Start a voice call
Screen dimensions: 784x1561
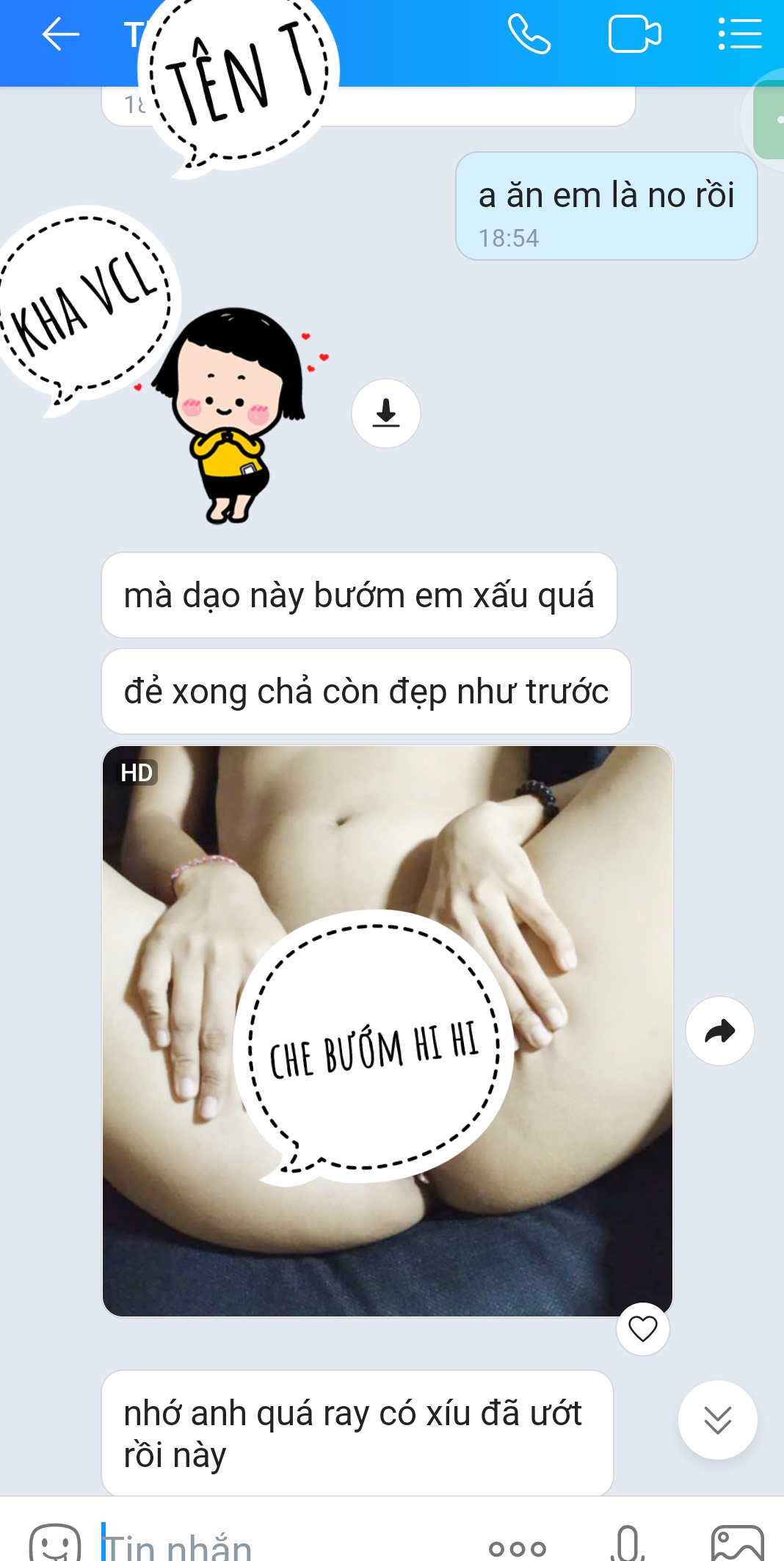click(x=529, y=35)
